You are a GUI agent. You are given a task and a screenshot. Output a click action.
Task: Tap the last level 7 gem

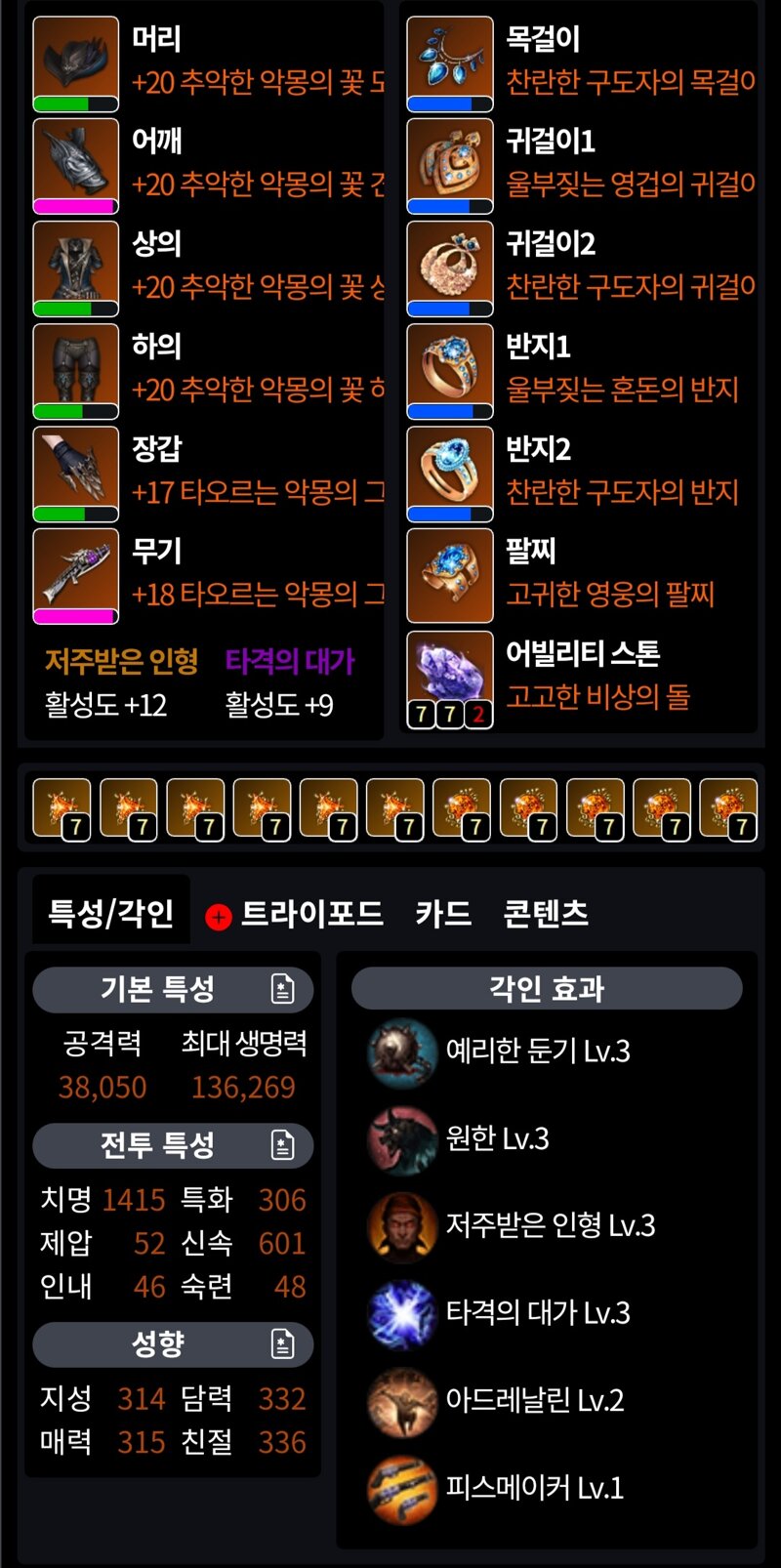click(x=728, y=808)
